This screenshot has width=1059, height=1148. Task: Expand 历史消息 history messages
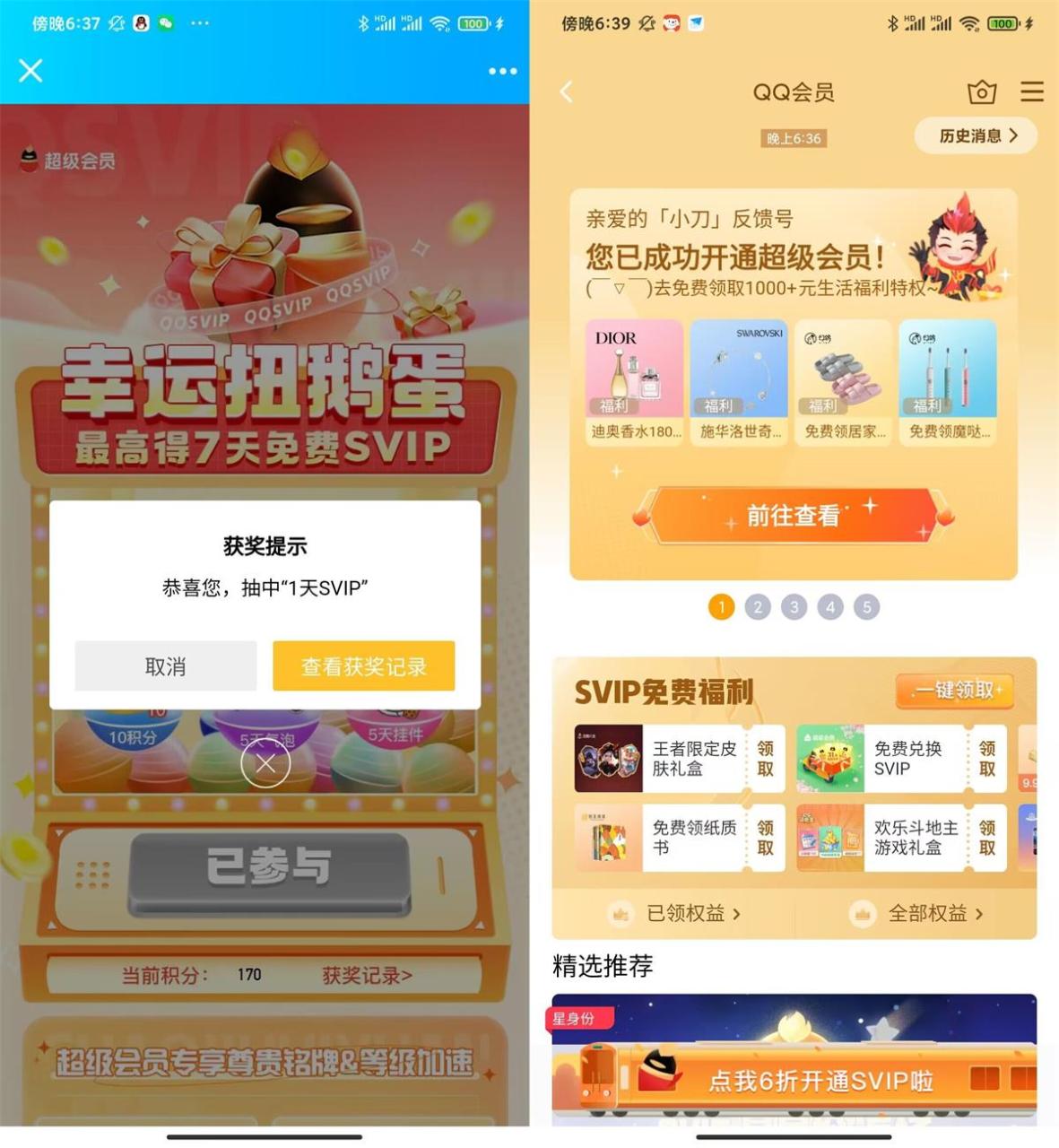coord(975,135)
